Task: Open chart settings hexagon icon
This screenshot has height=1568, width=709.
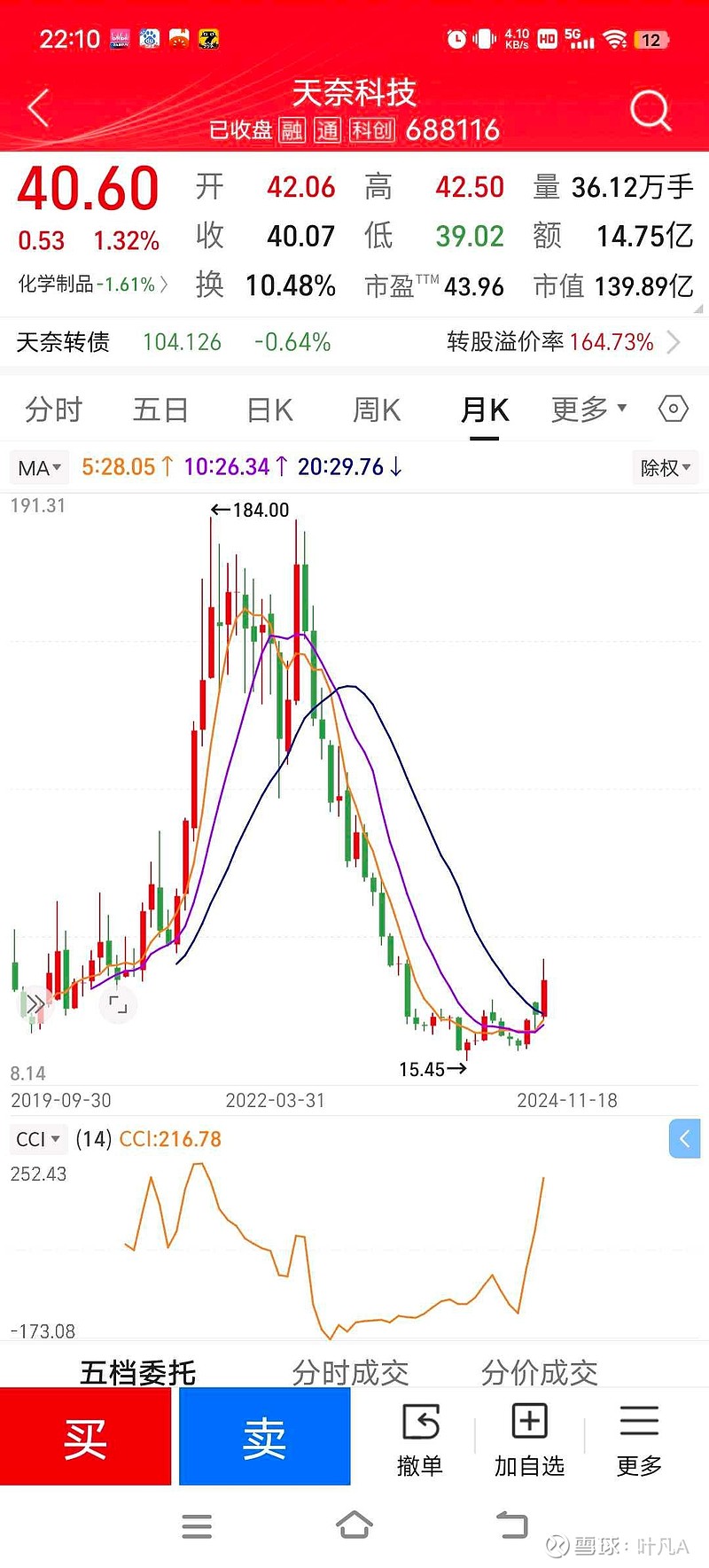Action: point(674,409)
